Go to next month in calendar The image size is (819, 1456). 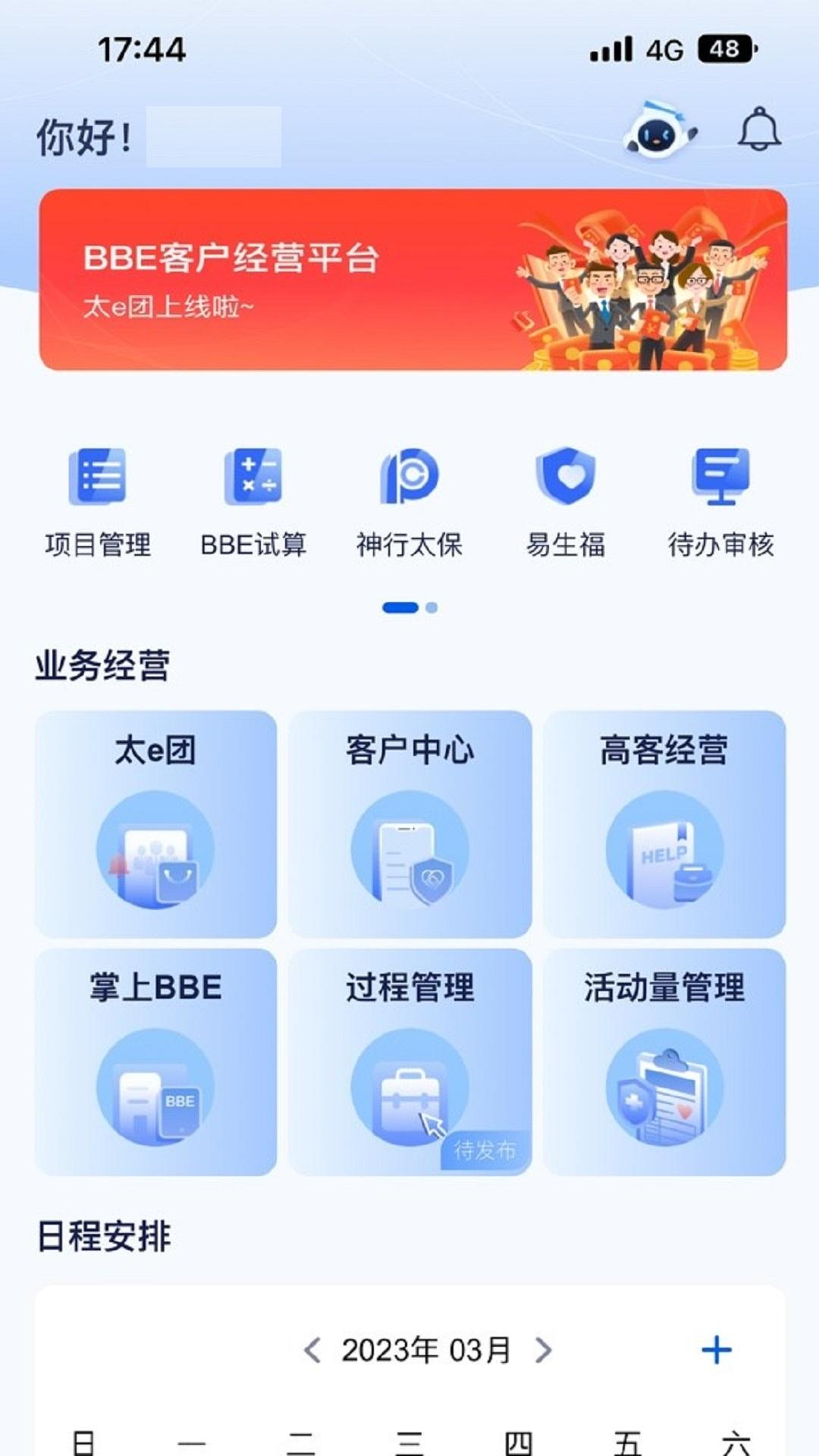click(543, 1350)
